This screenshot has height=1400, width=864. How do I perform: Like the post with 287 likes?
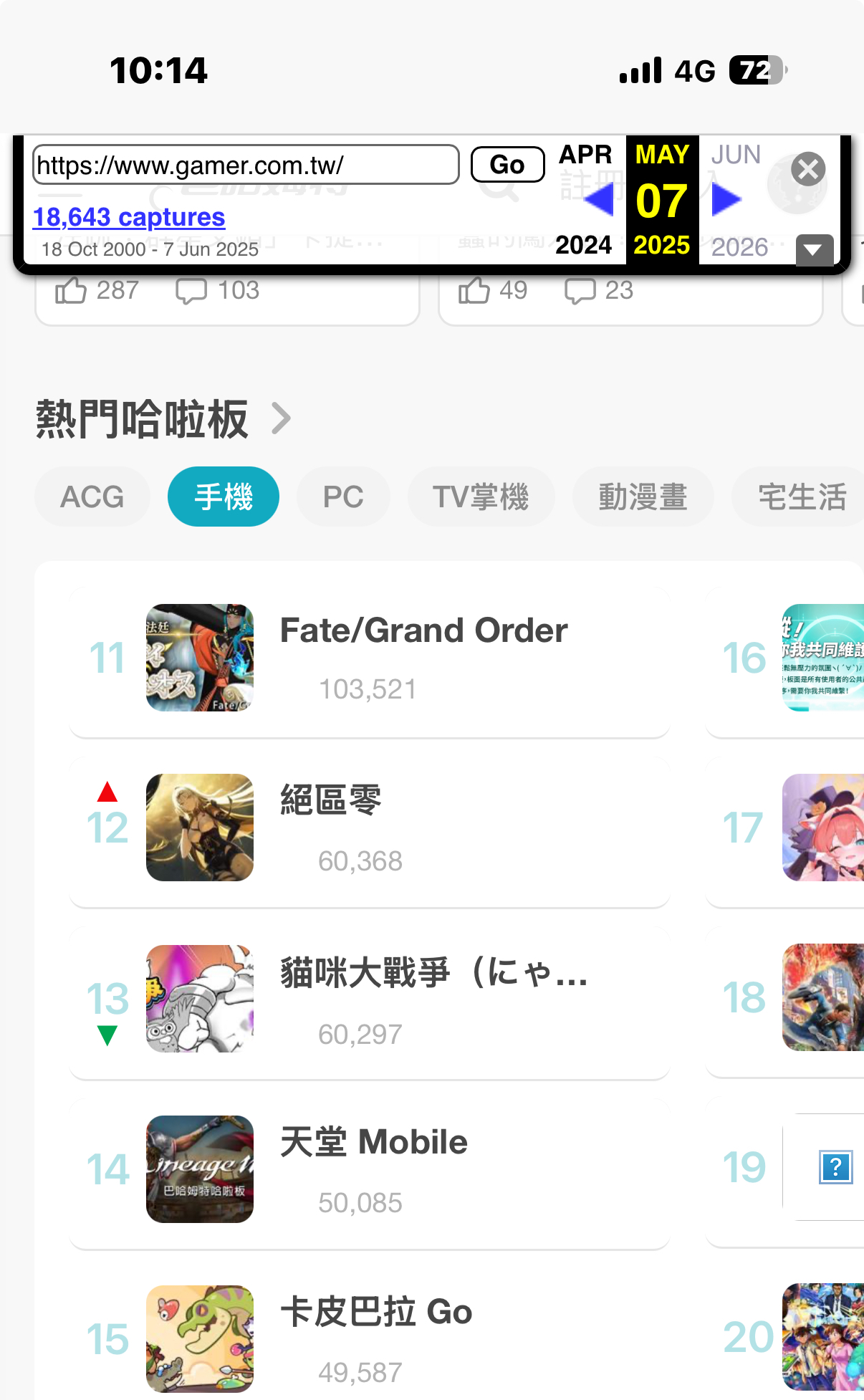[x=71, y=290]
